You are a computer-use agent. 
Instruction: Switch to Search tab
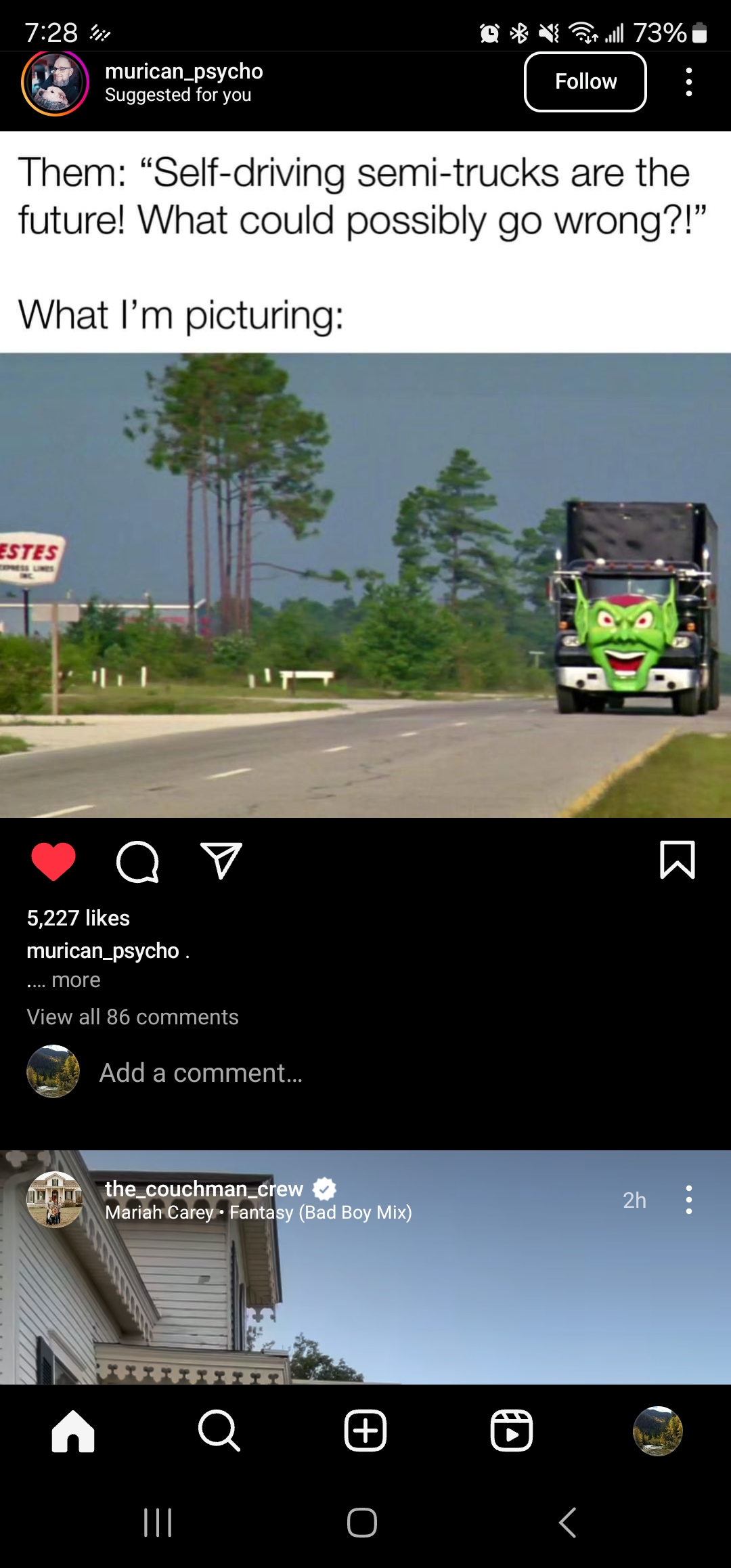coord(219,1431)
